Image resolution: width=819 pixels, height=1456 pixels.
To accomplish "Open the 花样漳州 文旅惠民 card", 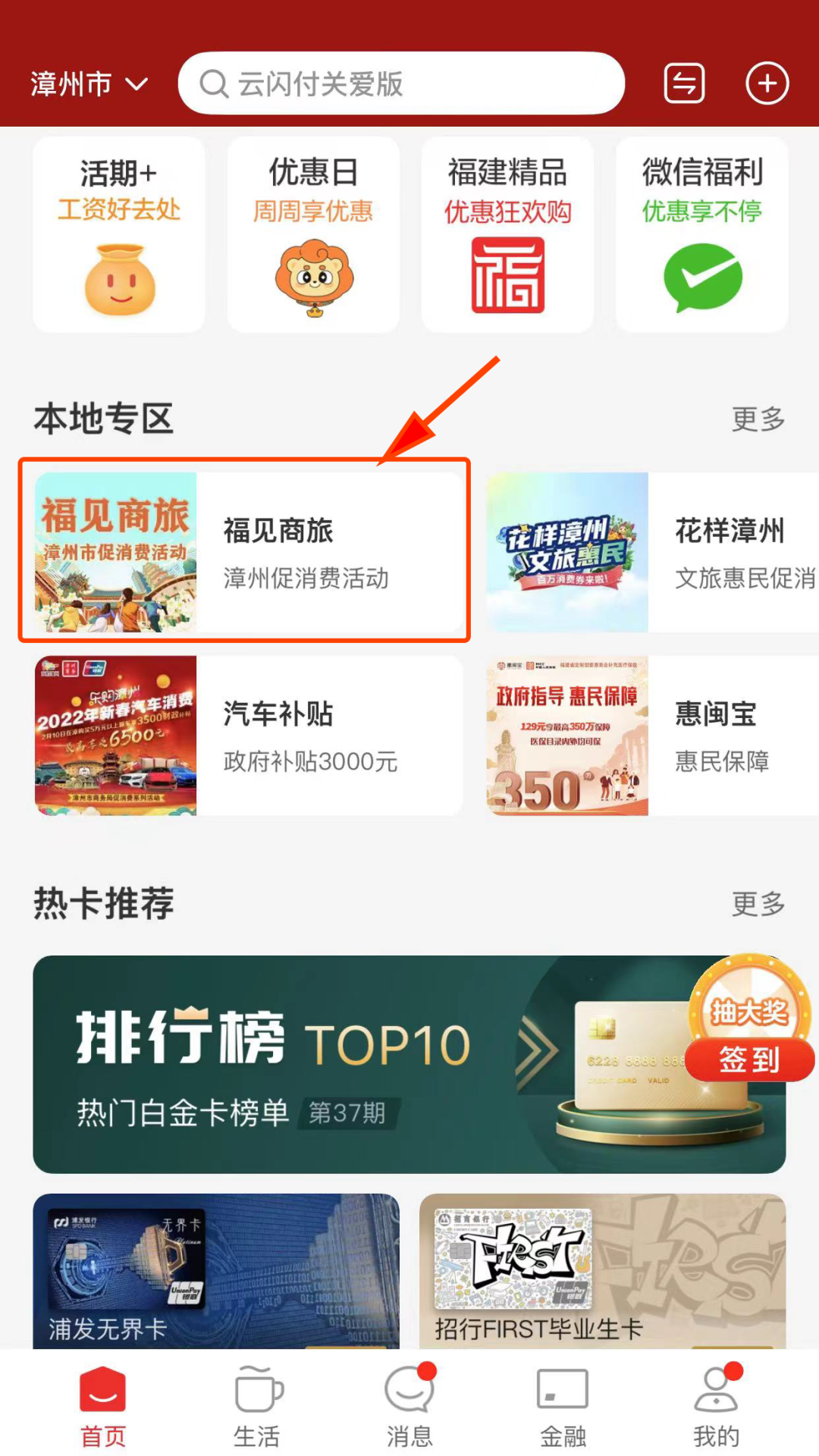I will point(652,552).
